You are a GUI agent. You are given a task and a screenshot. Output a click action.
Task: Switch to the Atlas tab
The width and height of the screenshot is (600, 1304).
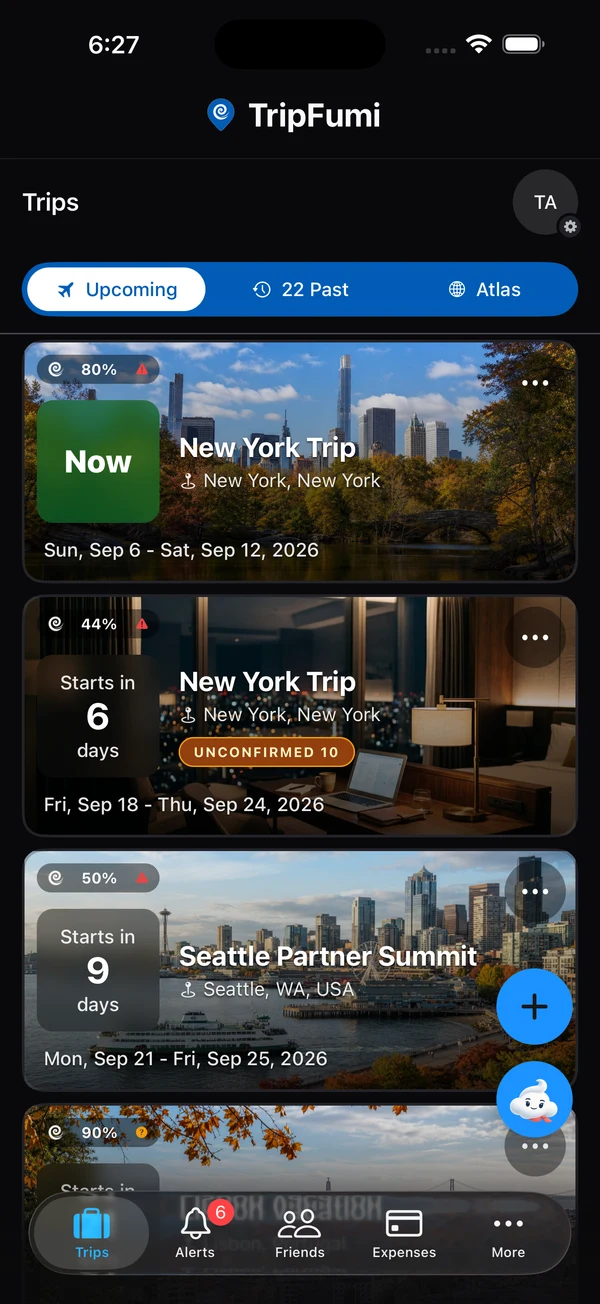click(x=485, y=290)
